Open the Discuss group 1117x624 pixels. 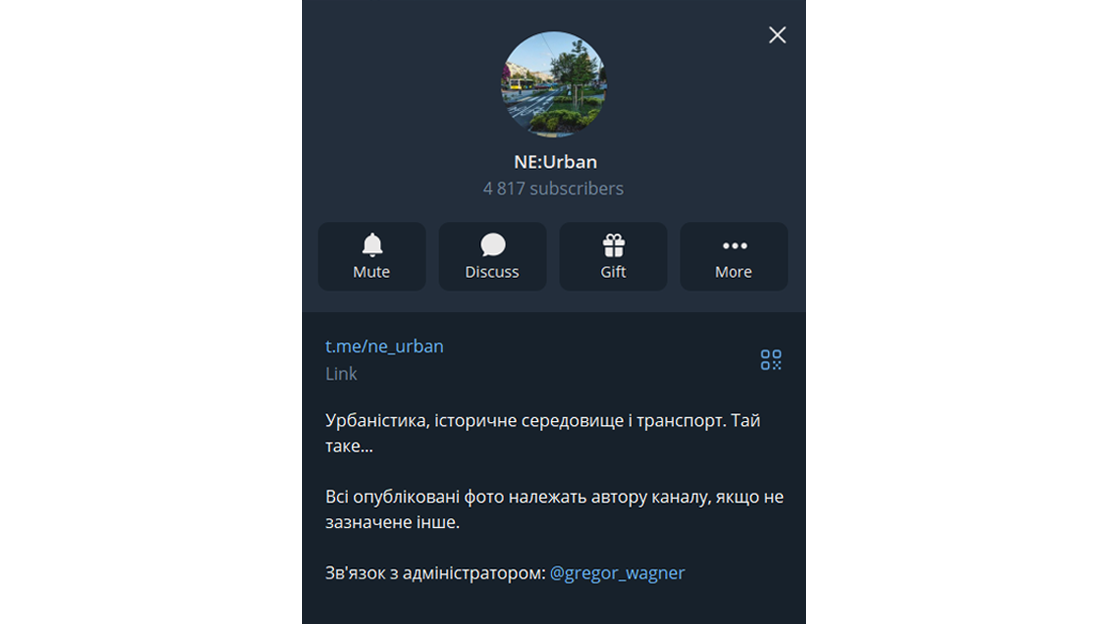tap(492, 257)
